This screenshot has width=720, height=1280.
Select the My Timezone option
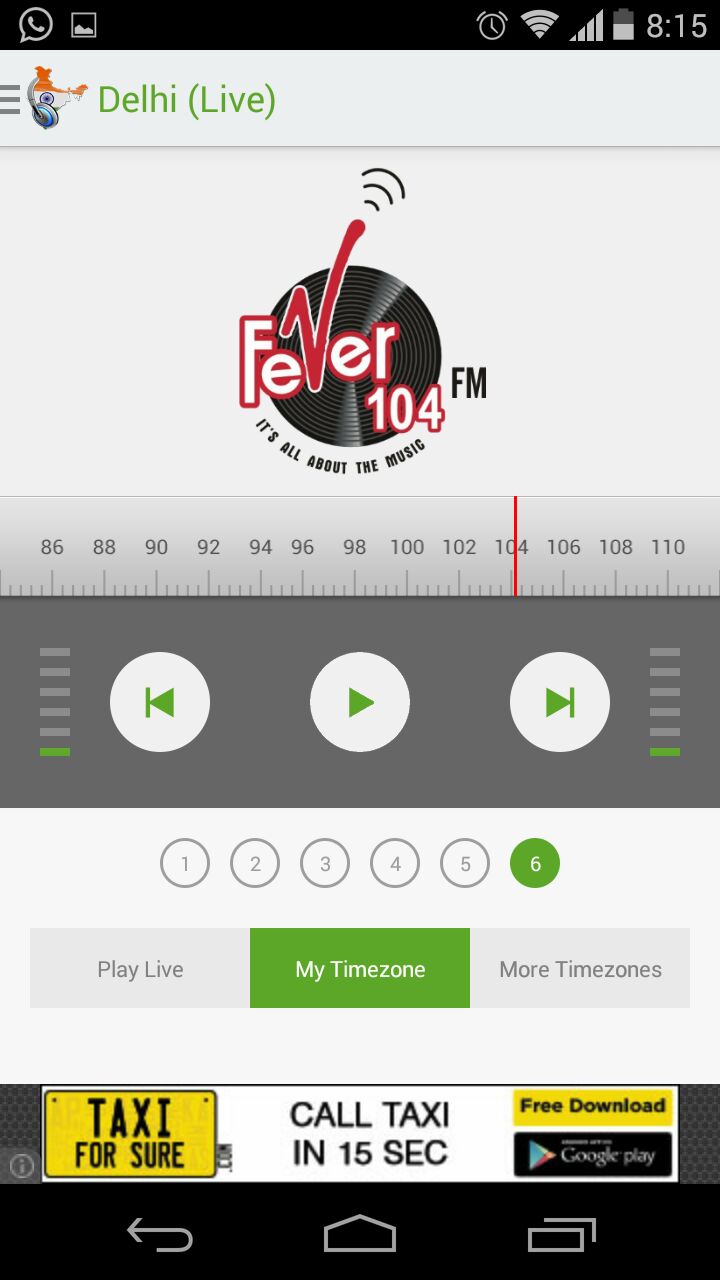pyautogui.click(x=360, y=968)
